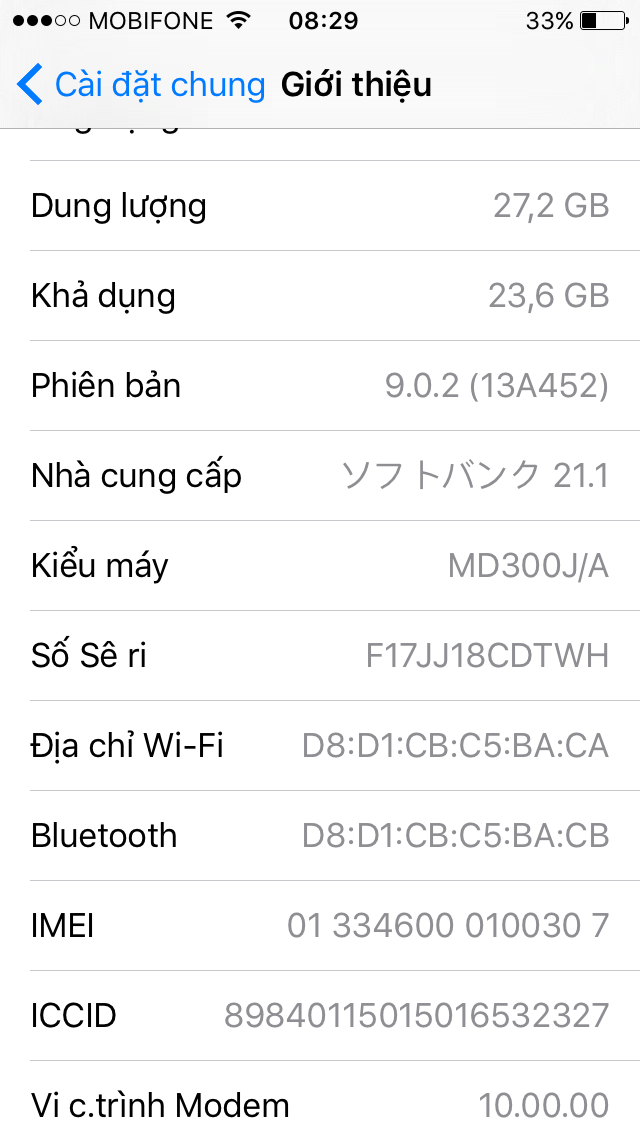Go back to Cài đặt chung
The height and width of the screenshot is (1136, 640).
(x=141, y=85)
